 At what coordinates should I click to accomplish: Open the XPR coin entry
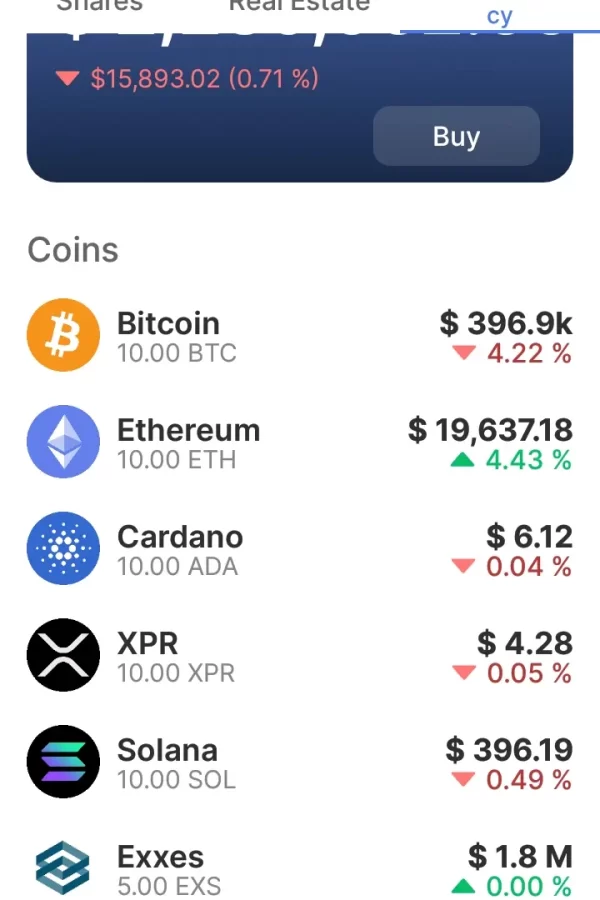pos(298,656)
